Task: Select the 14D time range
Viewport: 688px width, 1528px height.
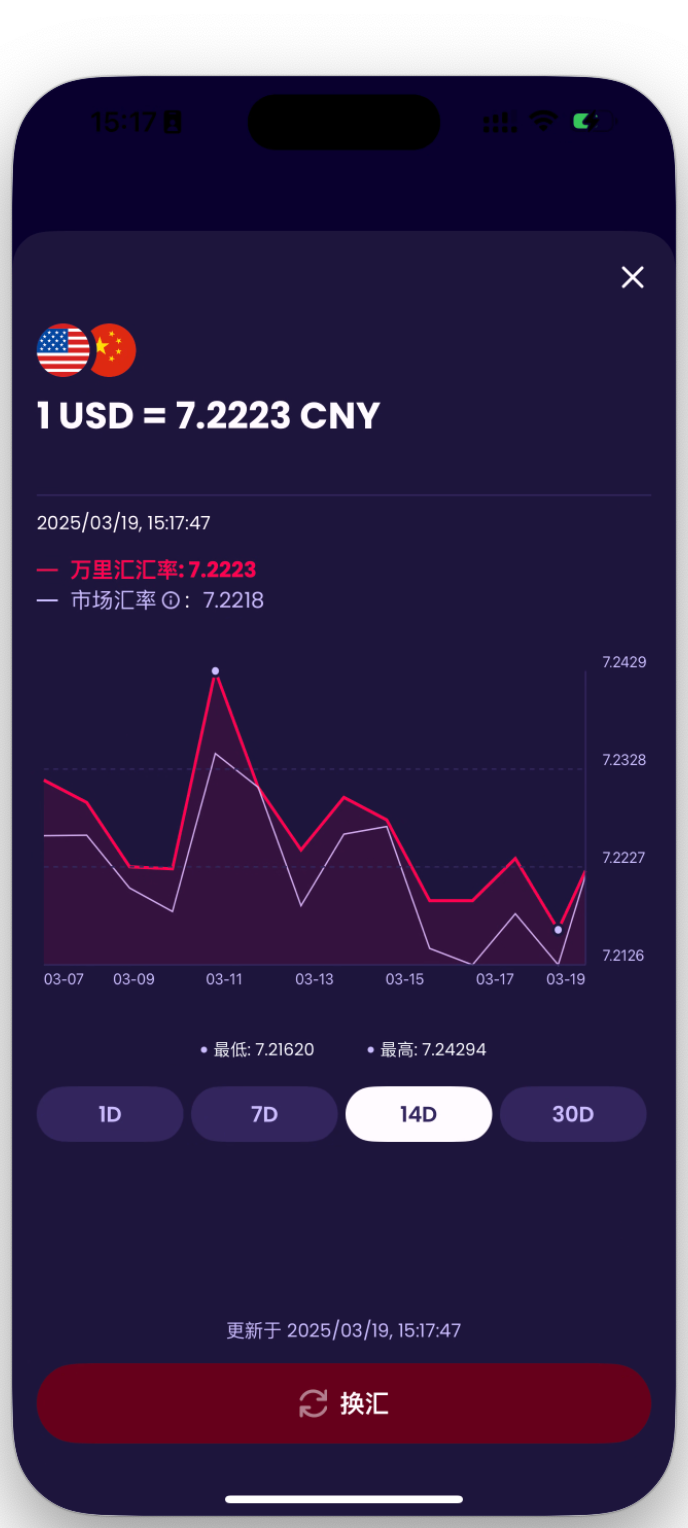Action: (418, 1114)
